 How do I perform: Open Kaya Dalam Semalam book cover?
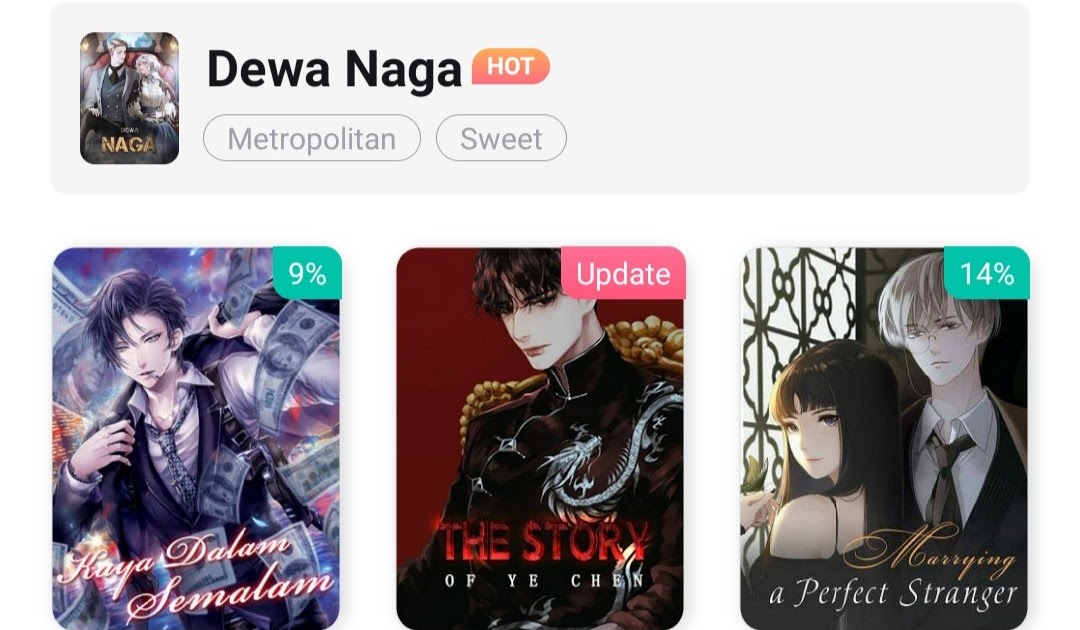(197, 440)
